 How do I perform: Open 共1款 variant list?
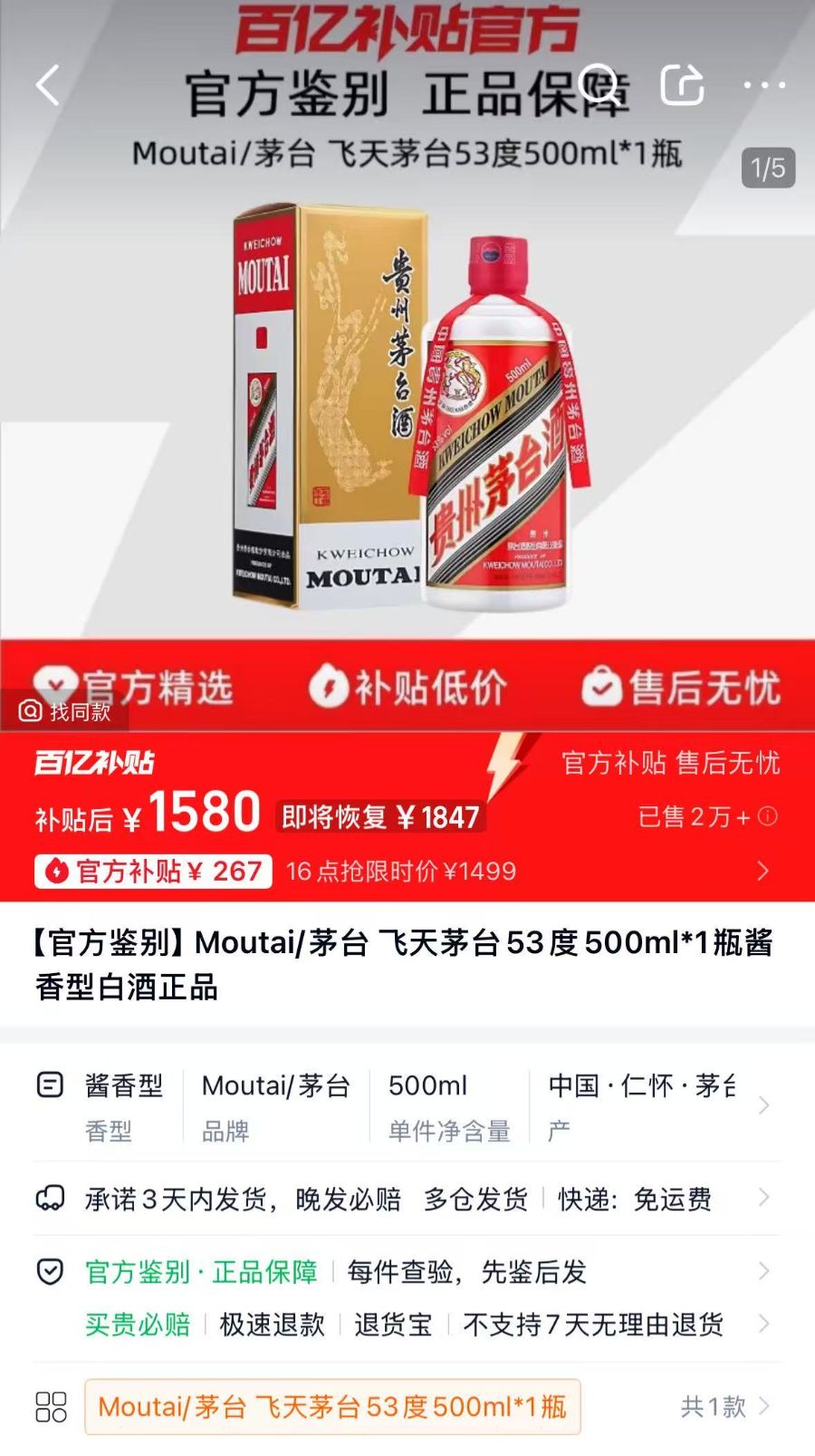(724, 1407)
